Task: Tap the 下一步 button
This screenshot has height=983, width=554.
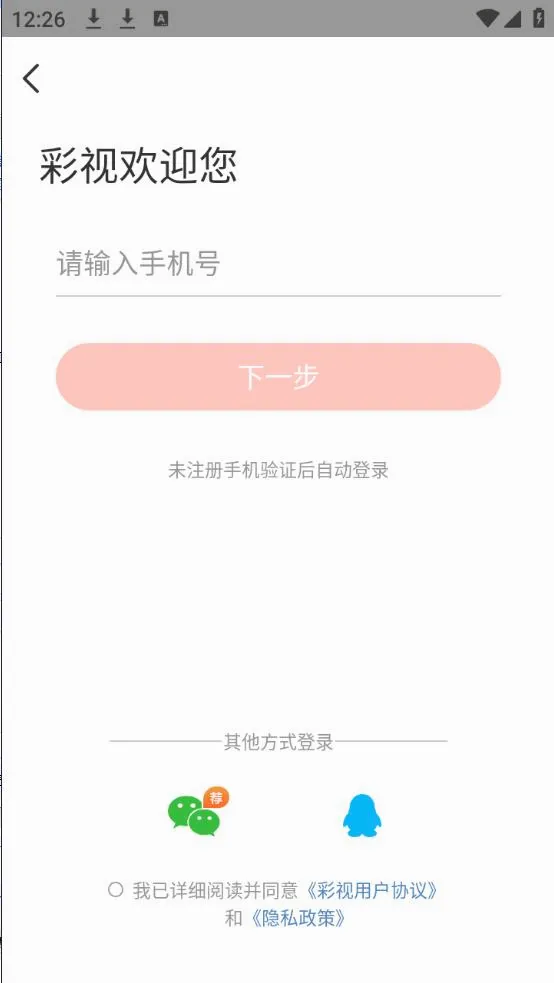Action: [278, 377]
